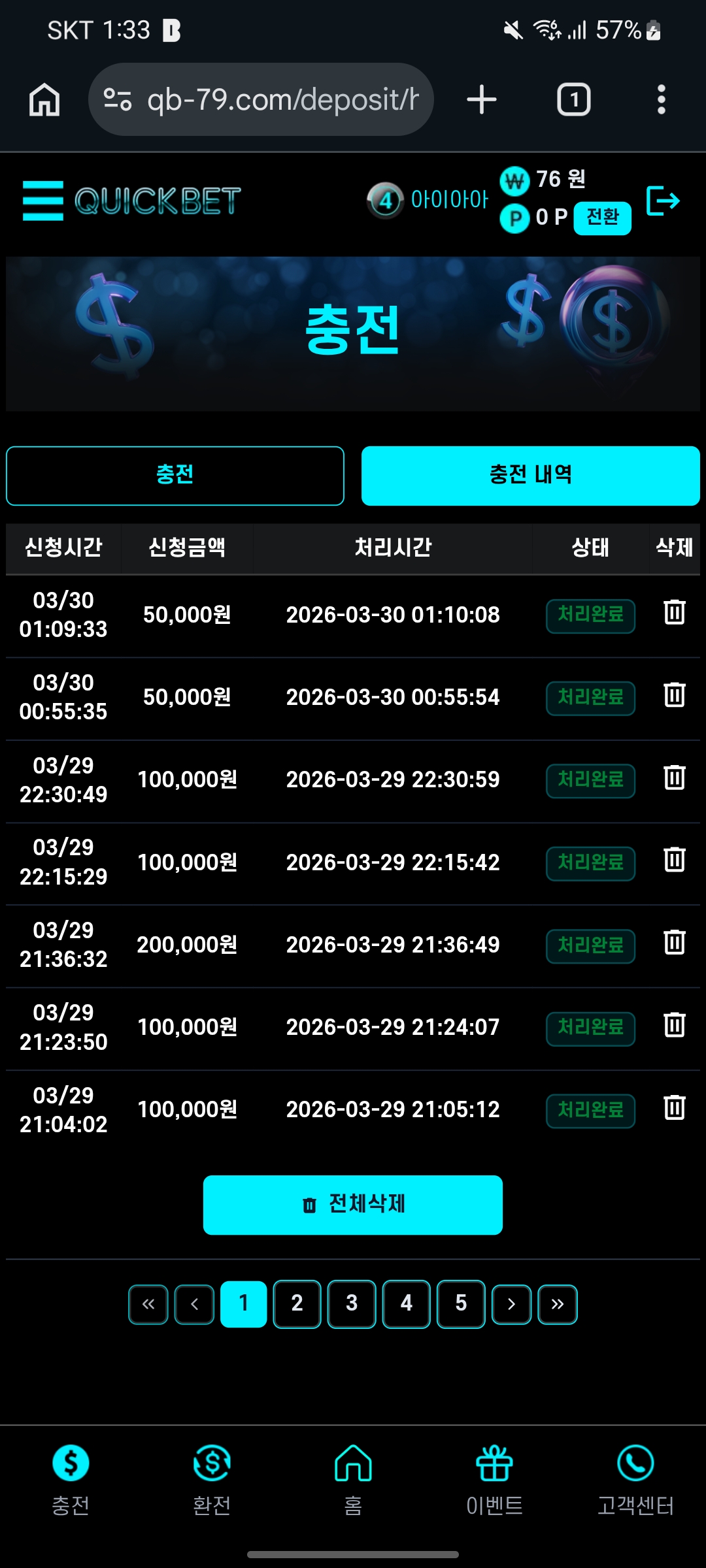Switch to the 충전 tab

coord(175,476)
